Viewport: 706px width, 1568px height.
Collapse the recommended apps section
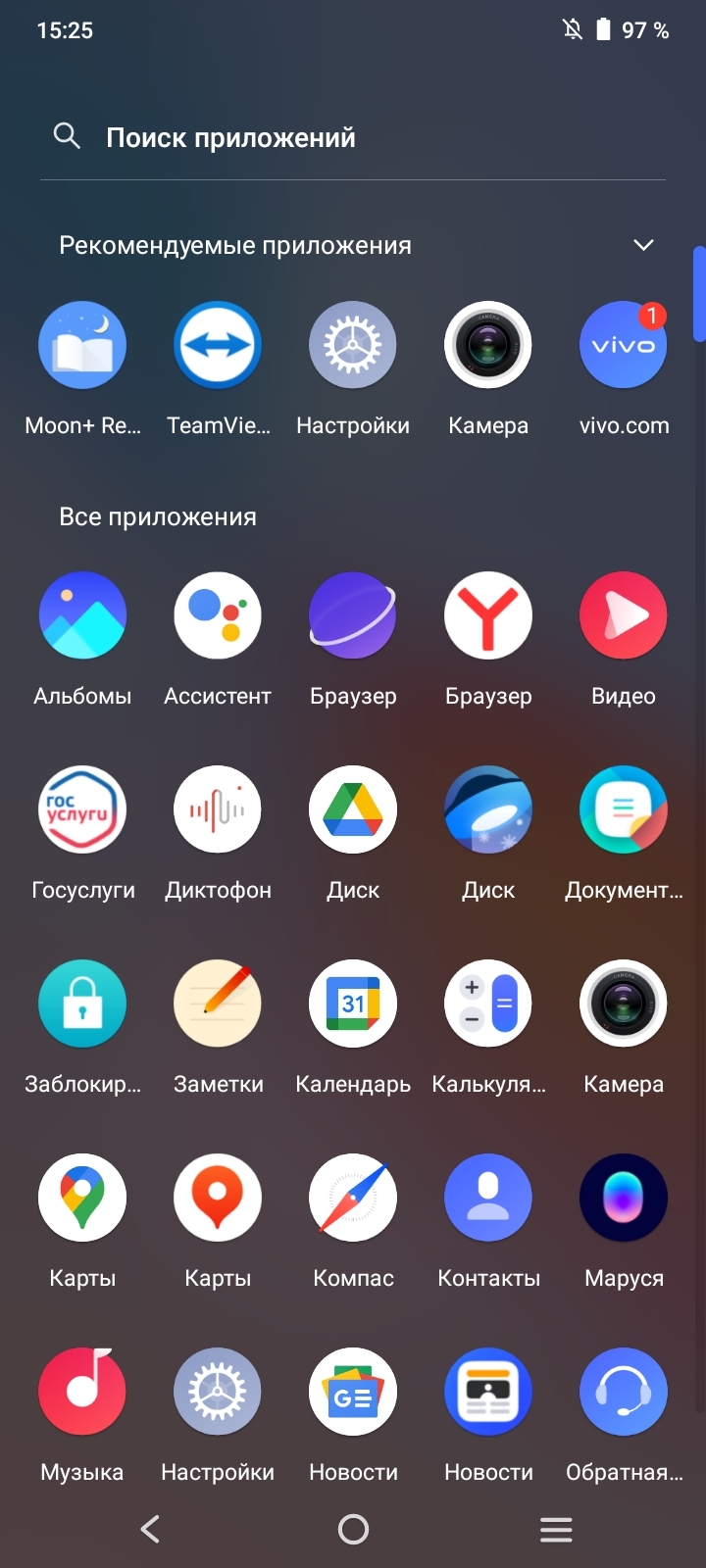pos(643,245)
